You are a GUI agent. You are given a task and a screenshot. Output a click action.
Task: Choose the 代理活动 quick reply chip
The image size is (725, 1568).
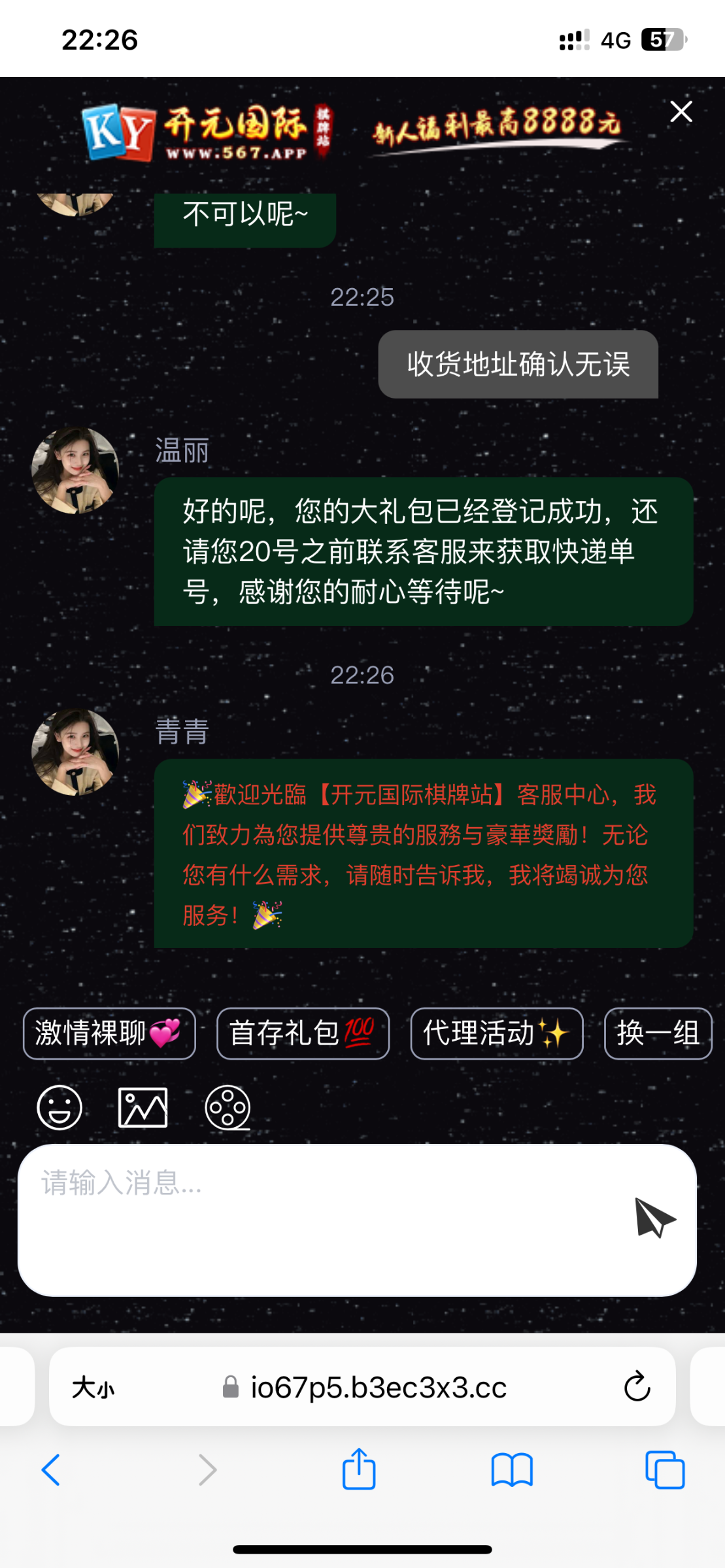[x=496, y=1034]
